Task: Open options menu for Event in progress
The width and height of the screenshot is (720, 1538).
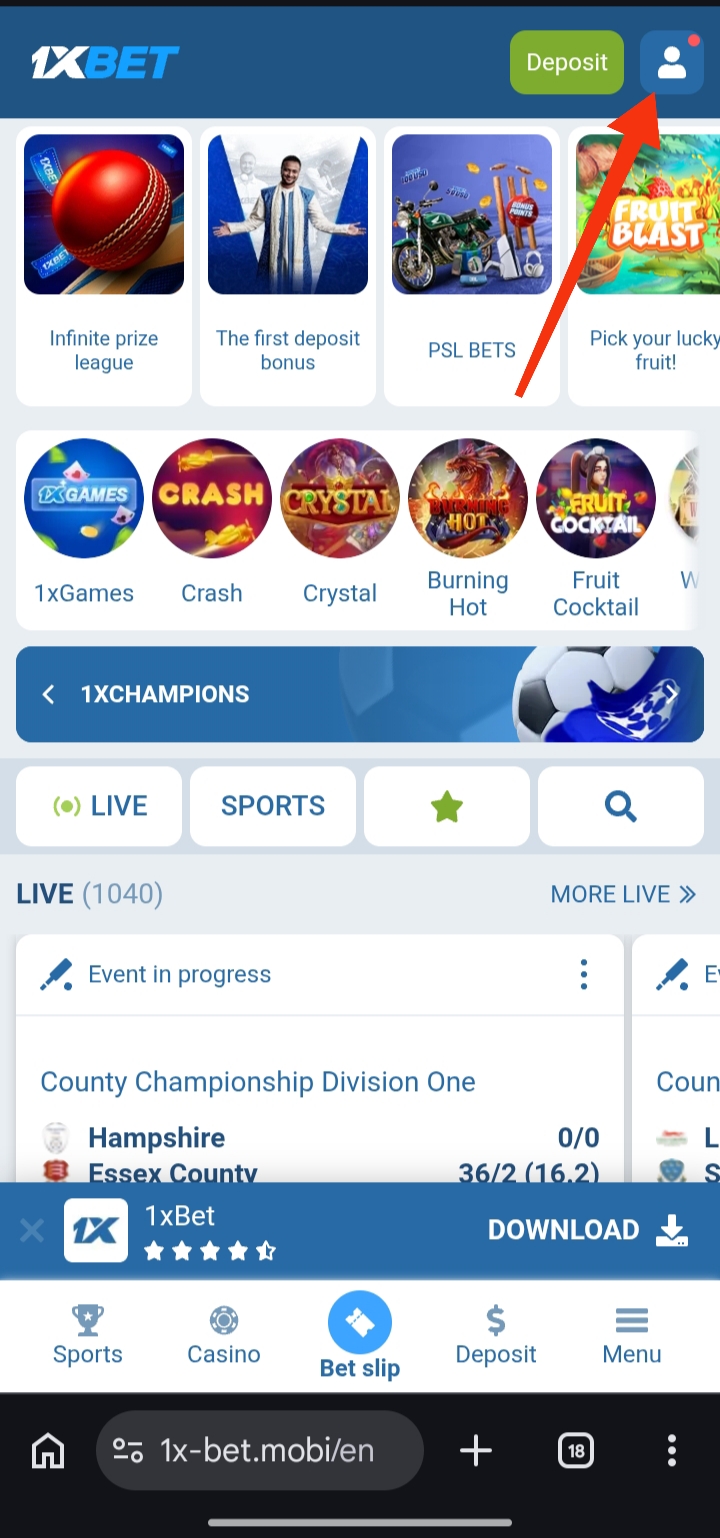Action: 584,974
